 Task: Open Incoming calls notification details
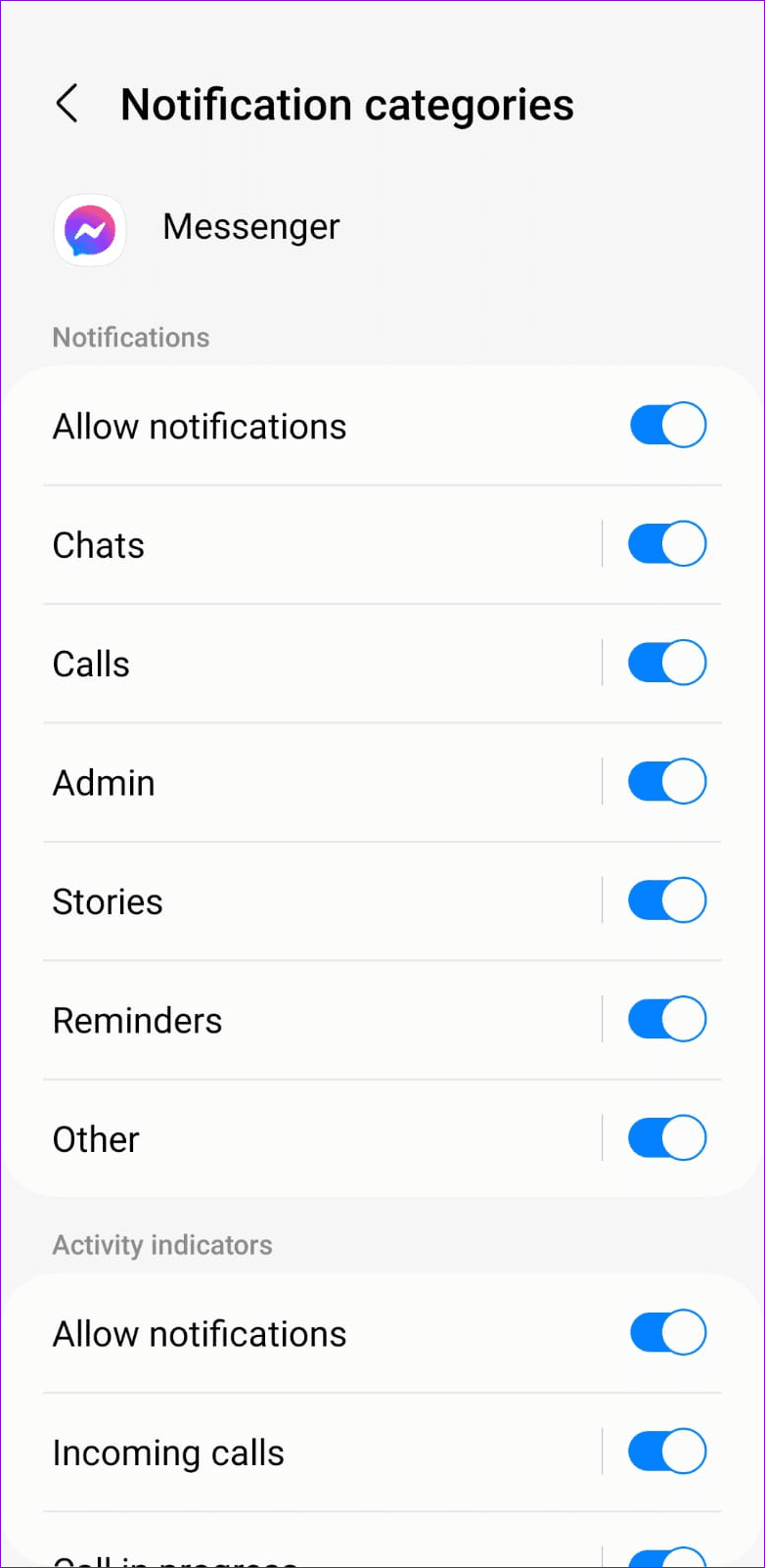293,1453
